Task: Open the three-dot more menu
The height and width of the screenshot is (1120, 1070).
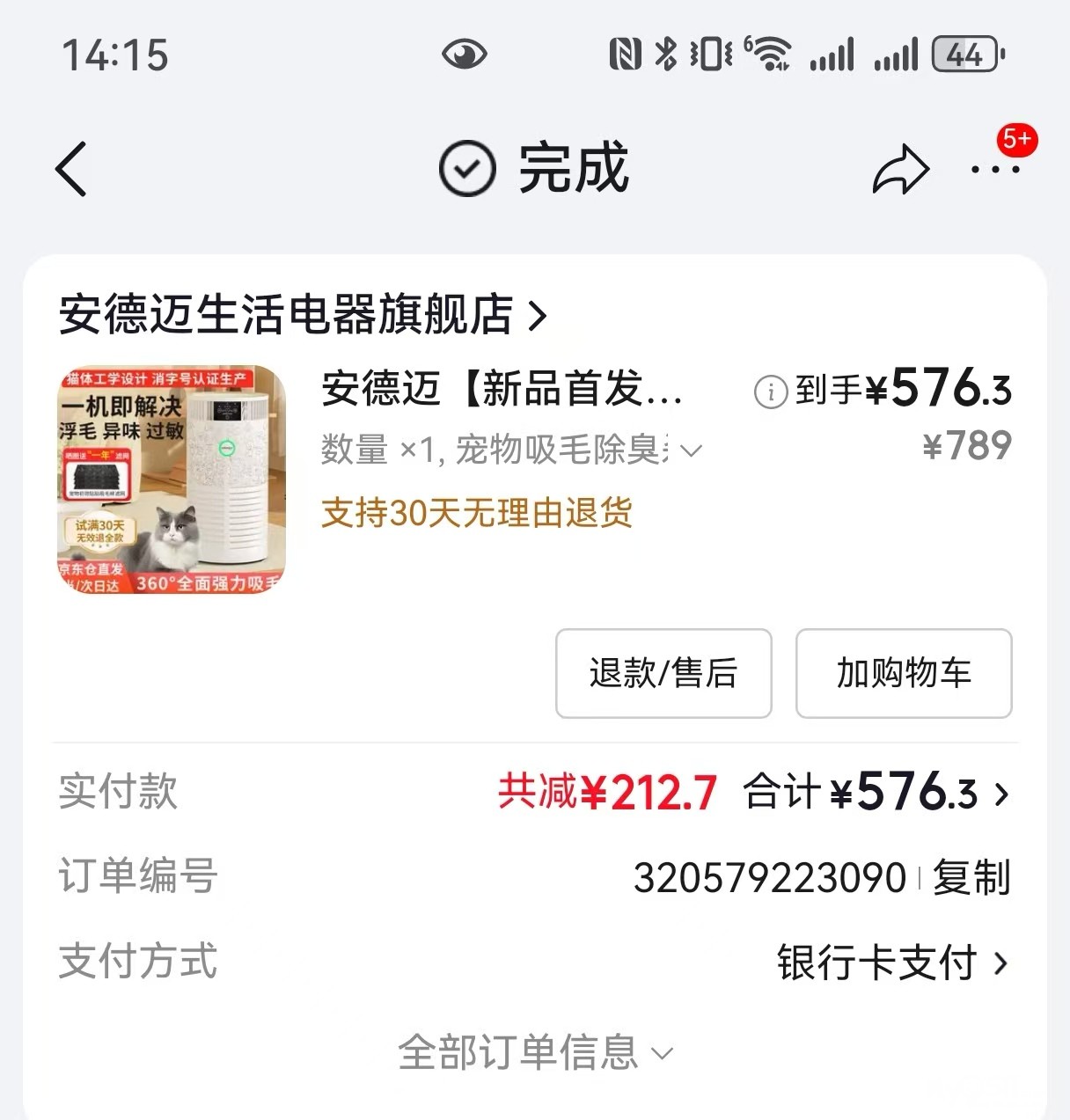Action: click(995, 169)
